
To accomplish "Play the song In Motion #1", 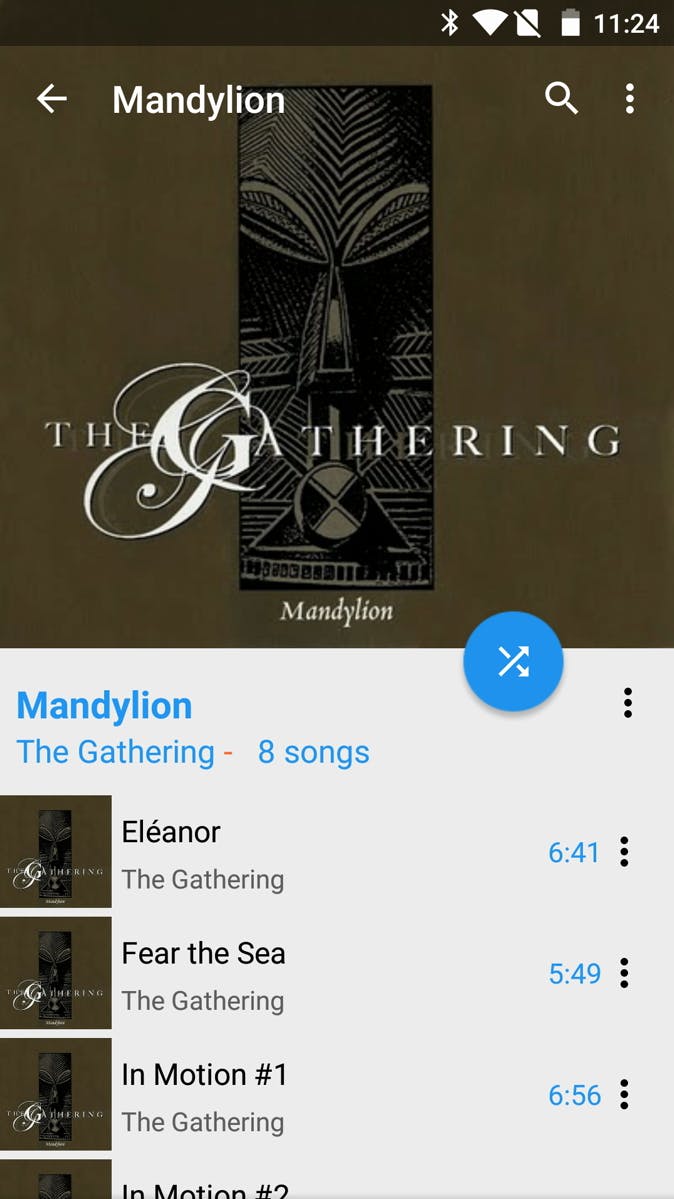I will click(300, 1095).
